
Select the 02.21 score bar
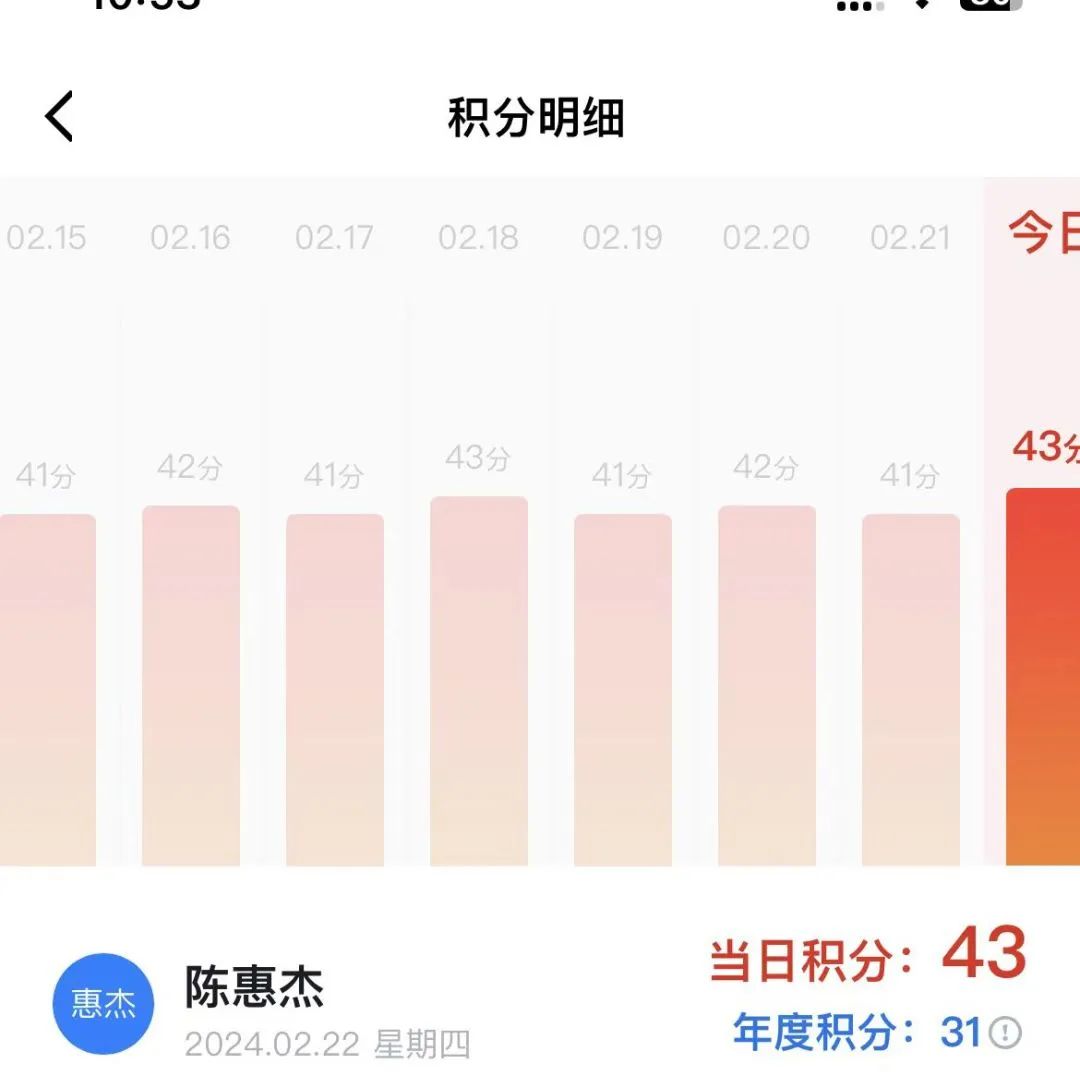tap(911, 690)
